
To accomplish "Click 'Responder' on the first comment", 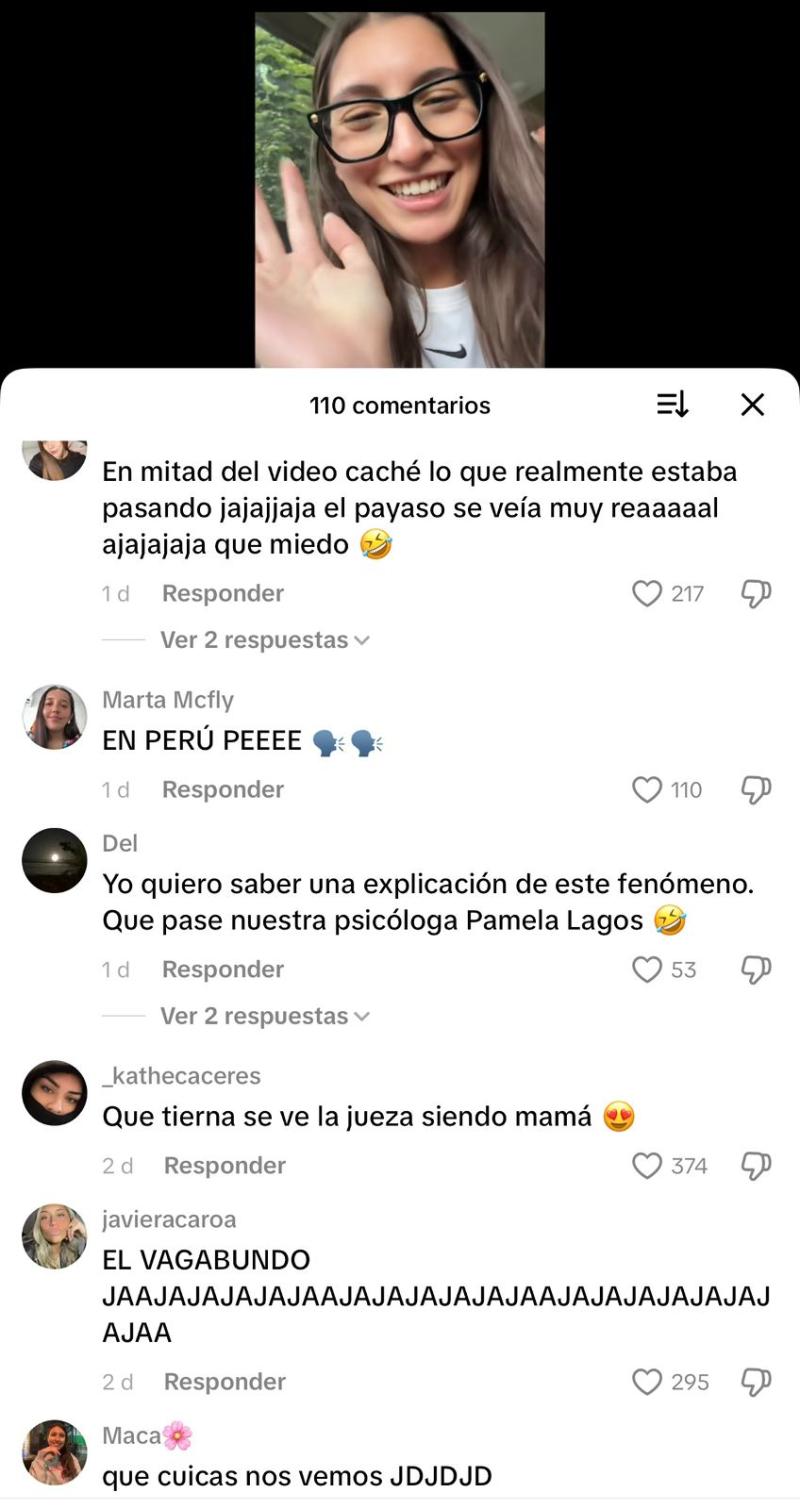I will 222,592.
